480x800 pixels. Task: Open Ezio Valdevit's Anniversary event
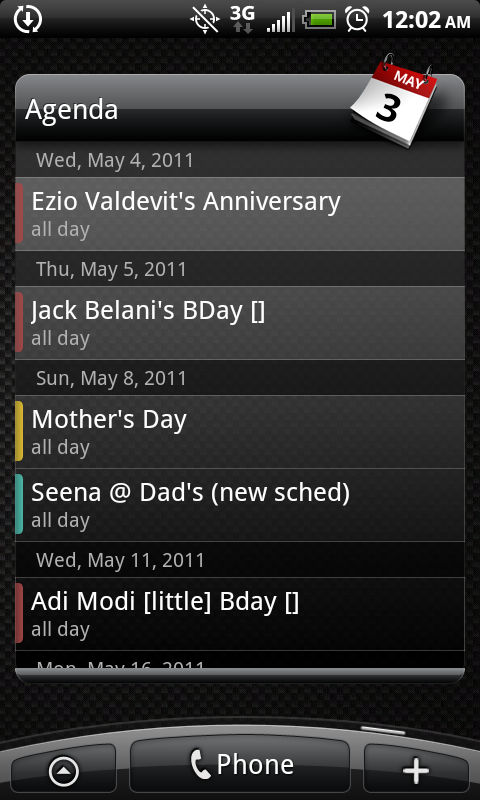click(240, 214)
